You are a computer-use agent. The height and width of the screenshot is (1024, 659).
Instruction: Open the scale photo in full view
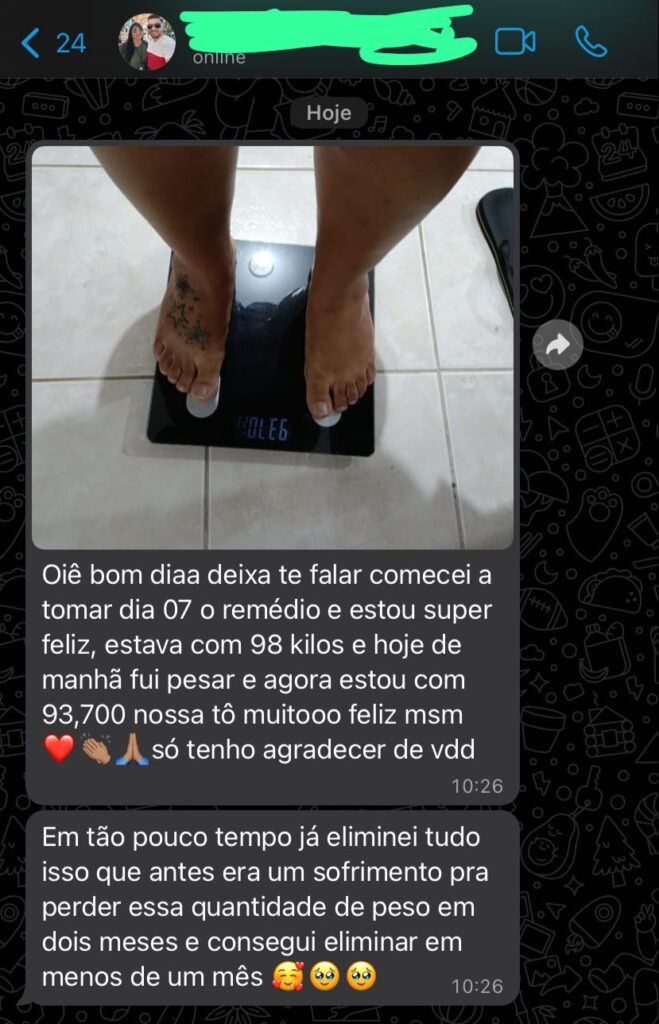(272, 347)
